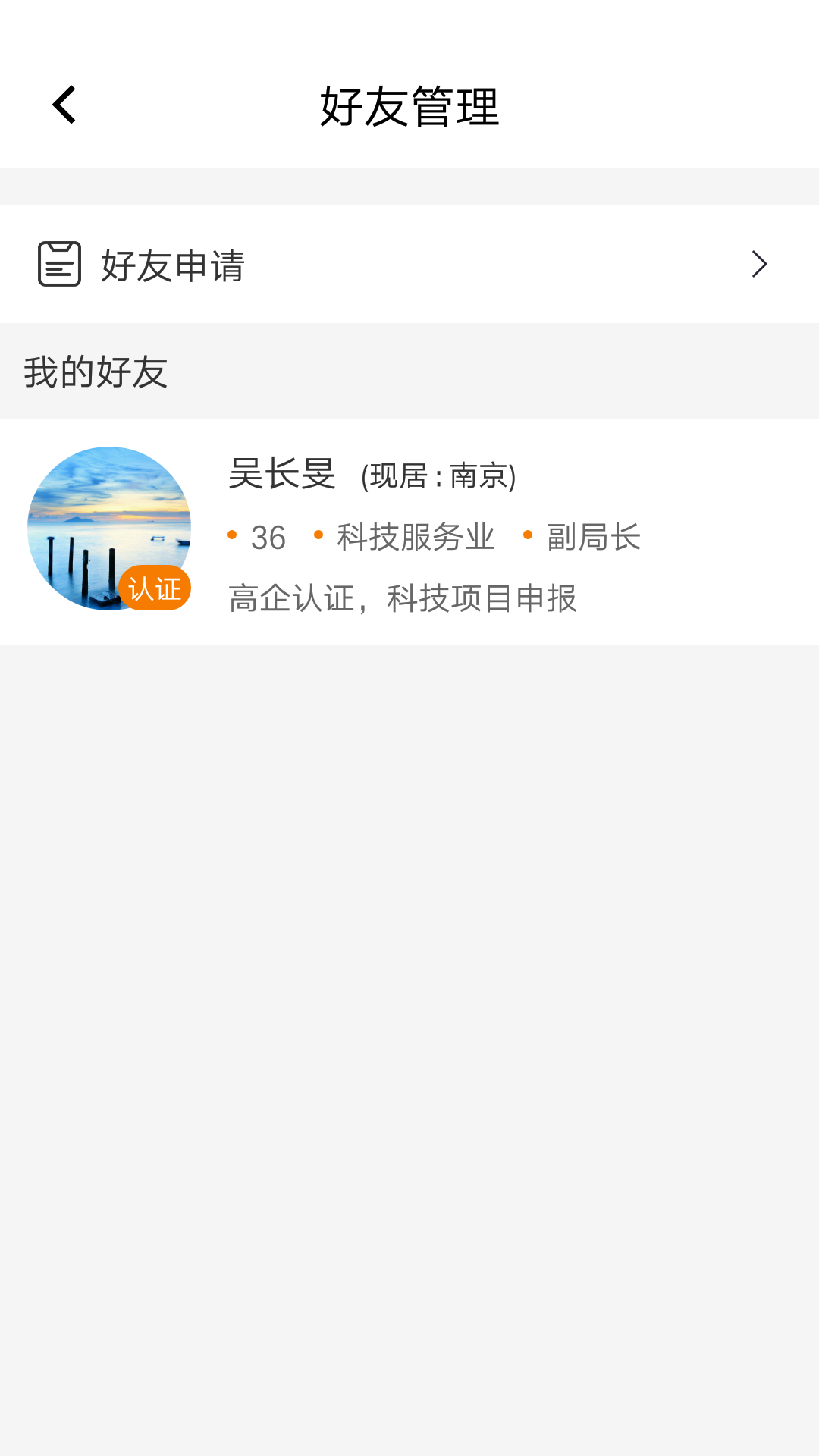819x1456 pixels.
Task: Go back from 好友管理 page
Action: pos(65,105)
